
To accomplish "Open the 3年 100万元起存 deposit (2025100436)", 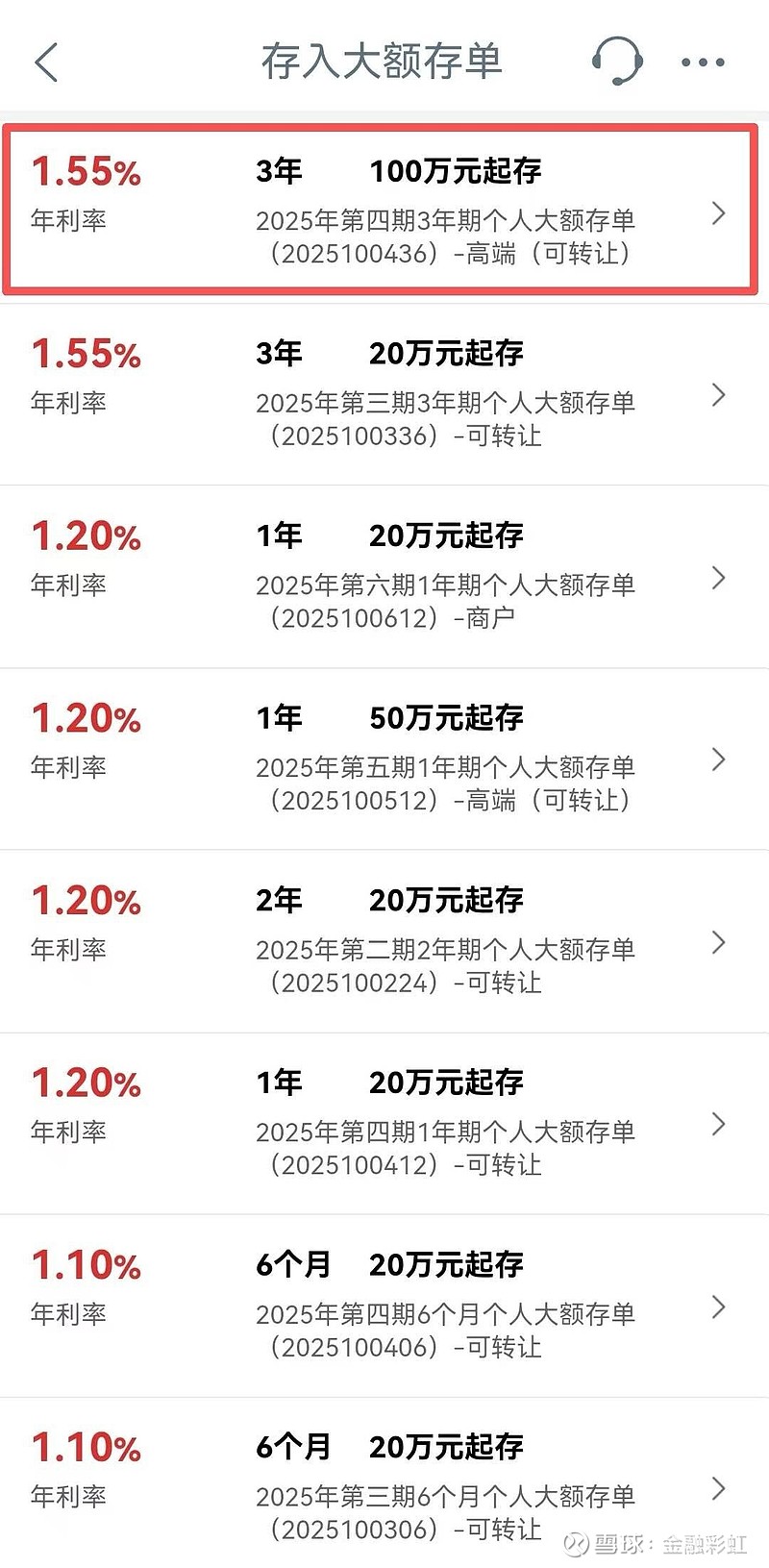I will click(384, 212).
